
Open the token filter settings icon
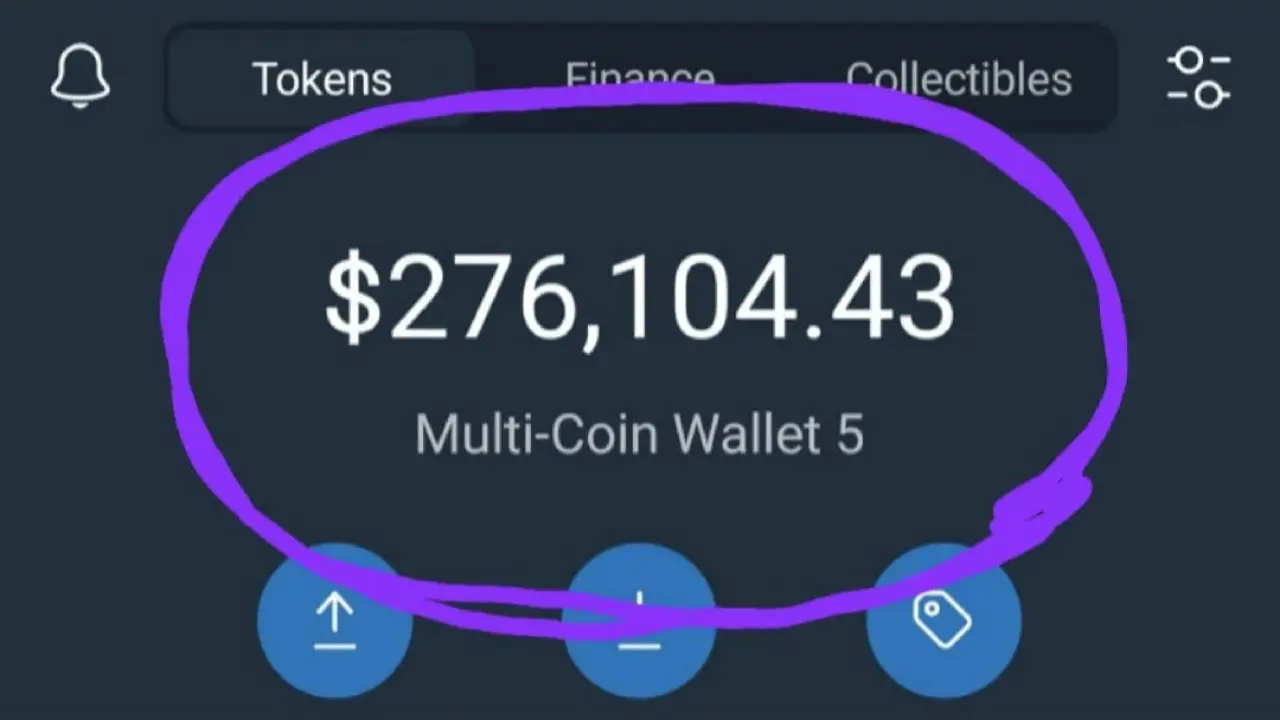[x=1198, y=77]
